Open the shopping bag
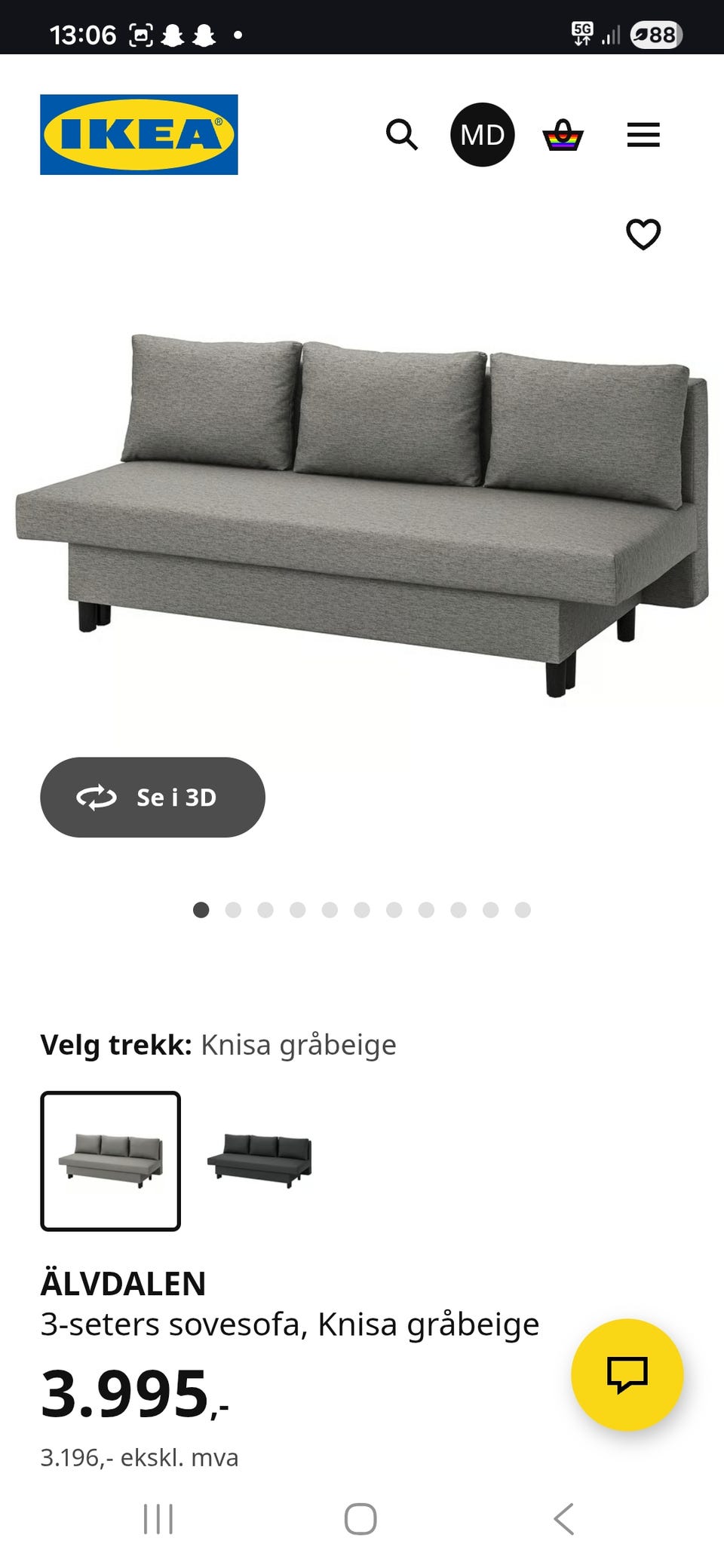The image size is (724, 1568). tap(562, 135)
